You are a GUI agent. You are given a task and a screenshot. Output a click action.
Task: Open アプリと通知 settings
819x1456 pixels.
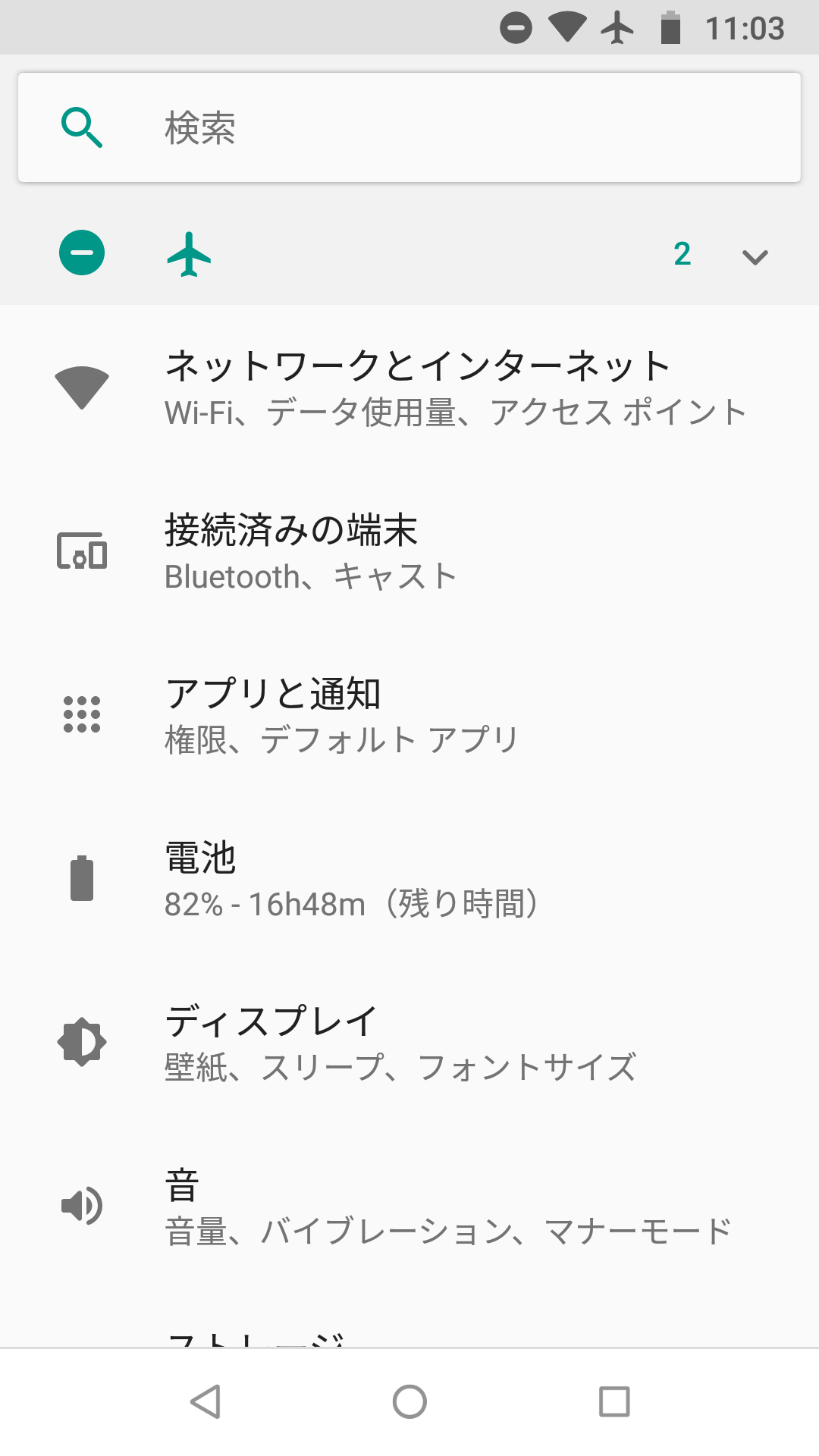[409, 716]
